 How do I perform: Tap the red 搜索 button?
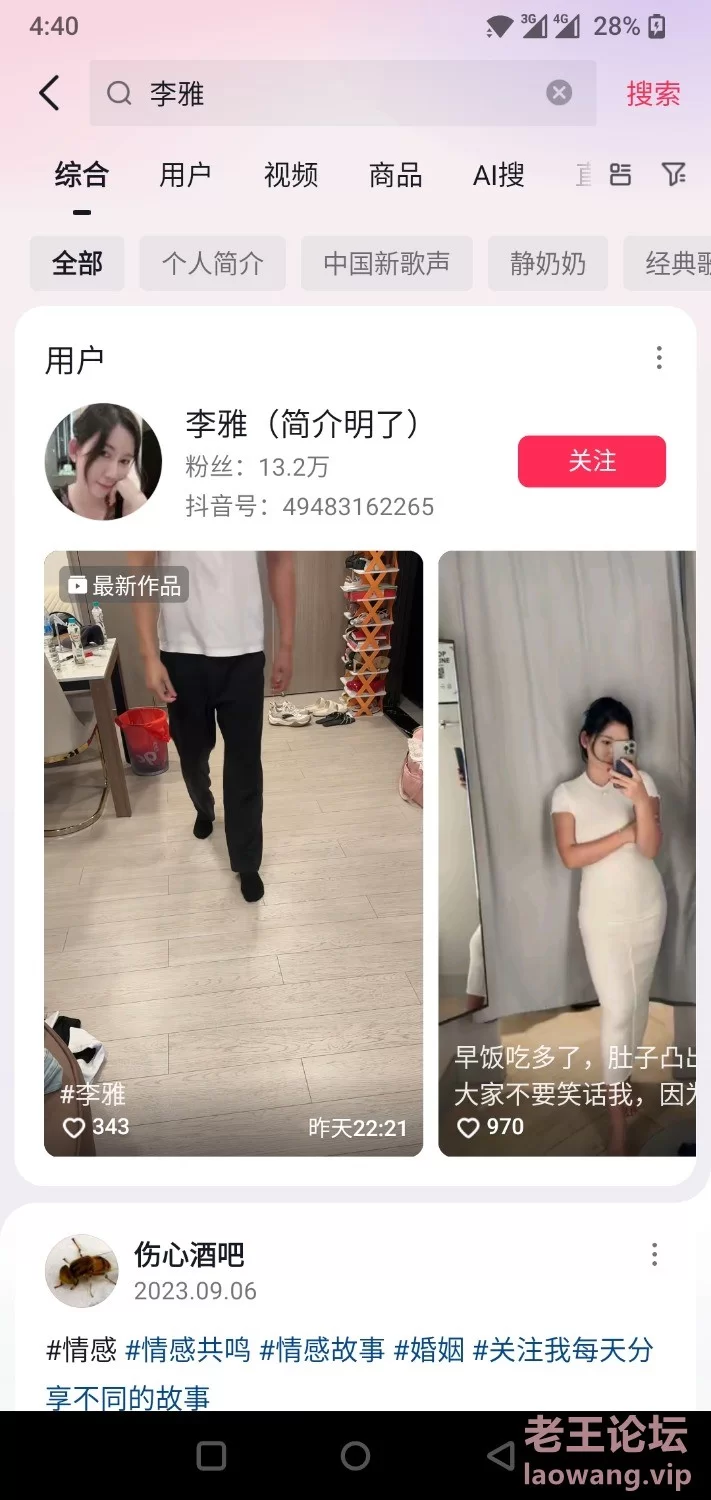[x=653, y=94]
